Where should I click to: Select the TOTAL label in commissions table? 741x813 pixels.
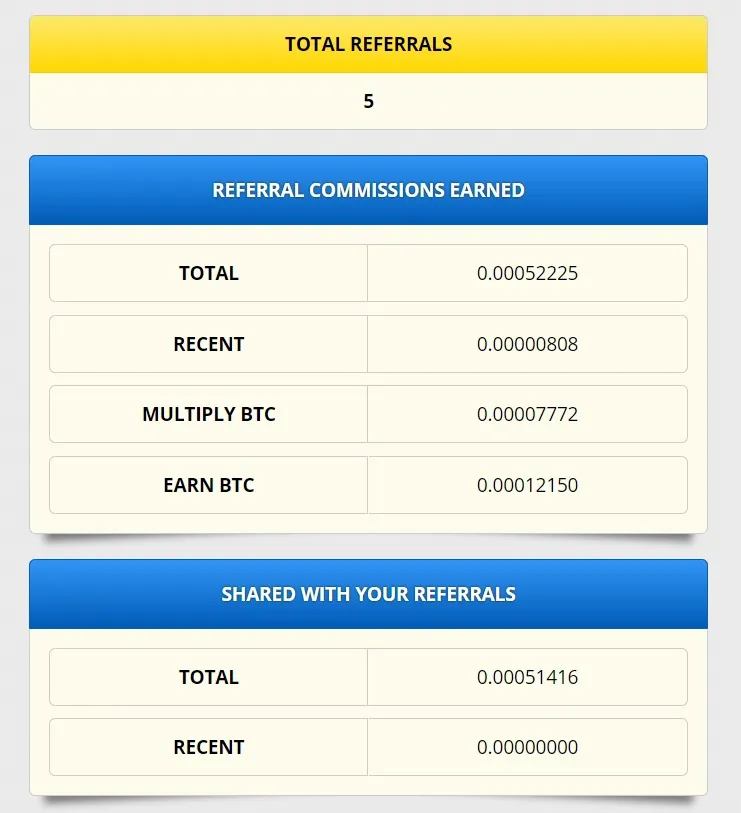tap(208, 273)
